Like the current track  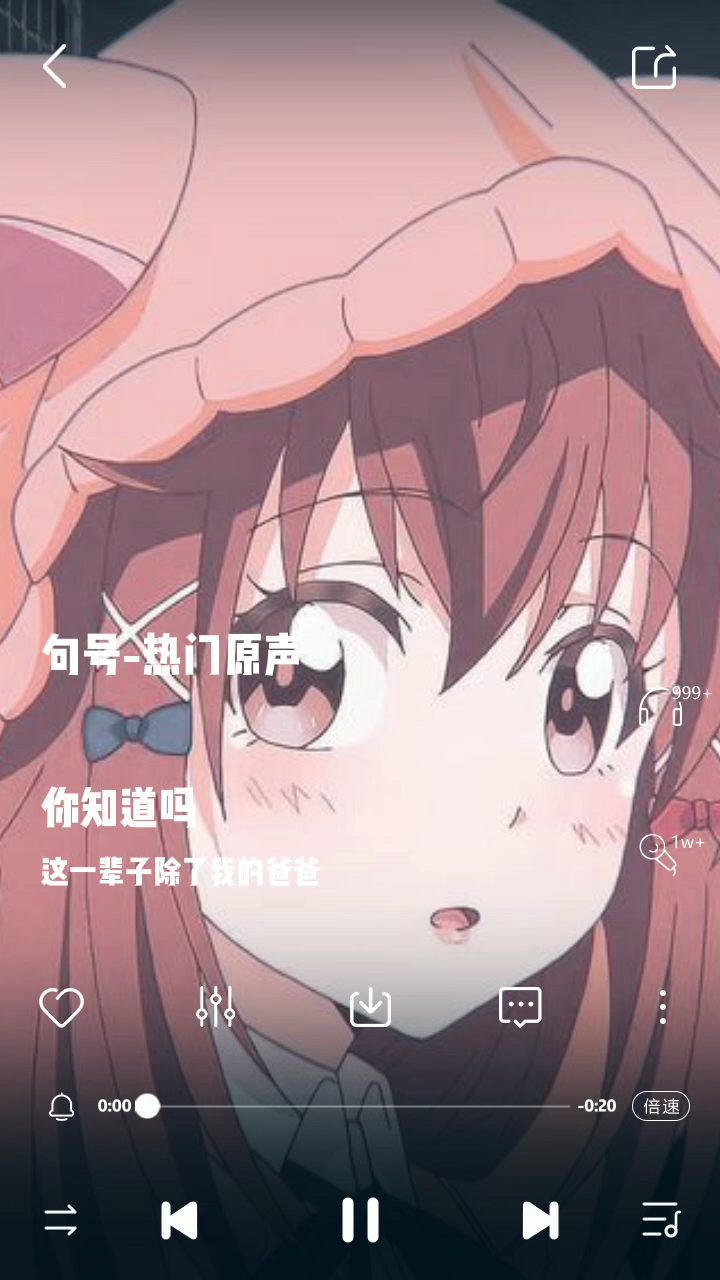pos(61,1007)
